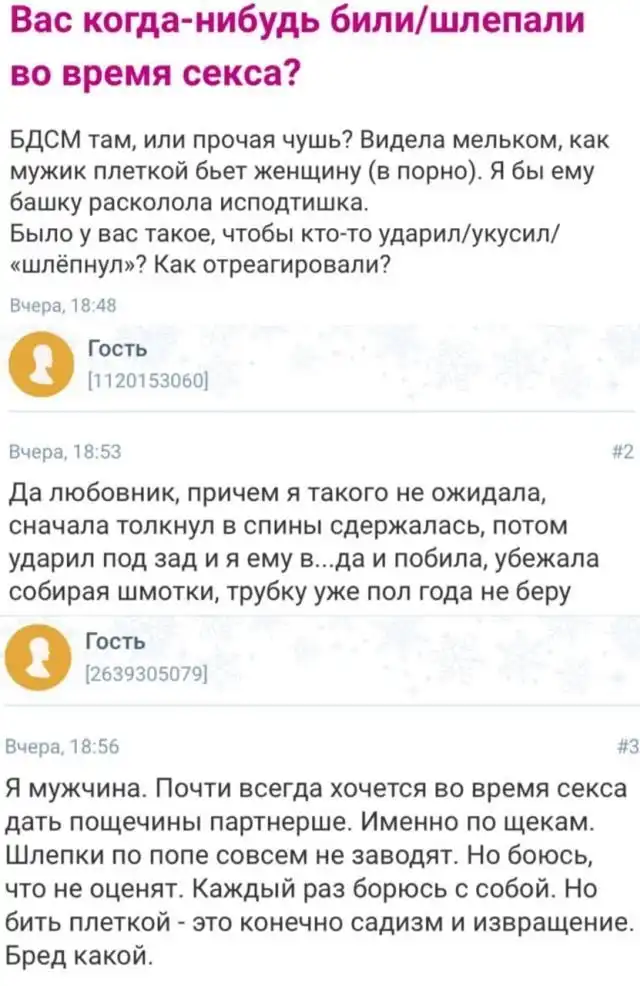Open profile of guest 2639305079
This screenshot has width=640, height=986.
point(118,641)
